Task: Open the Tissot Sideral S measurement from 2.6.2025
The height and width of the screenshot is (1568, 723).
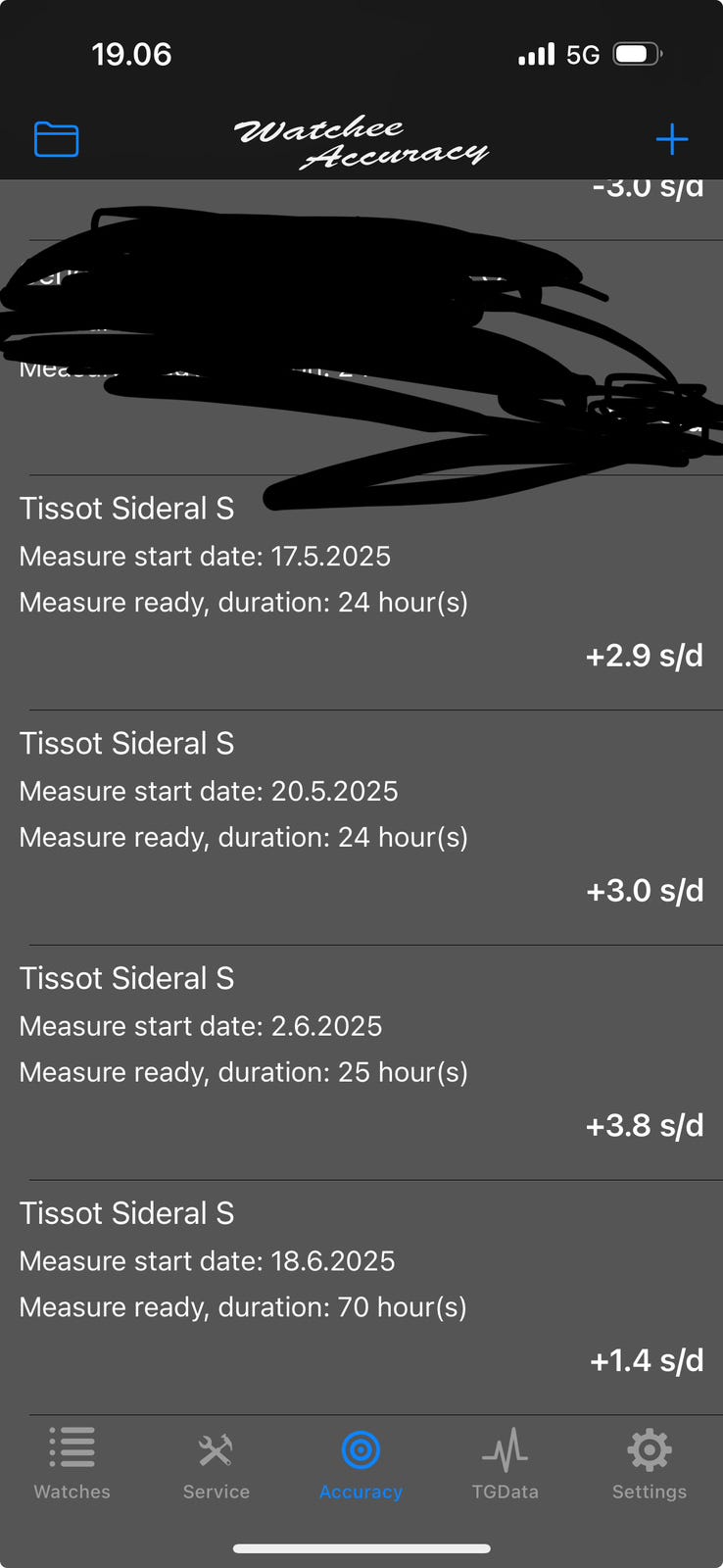Action: coord(361,1063)
